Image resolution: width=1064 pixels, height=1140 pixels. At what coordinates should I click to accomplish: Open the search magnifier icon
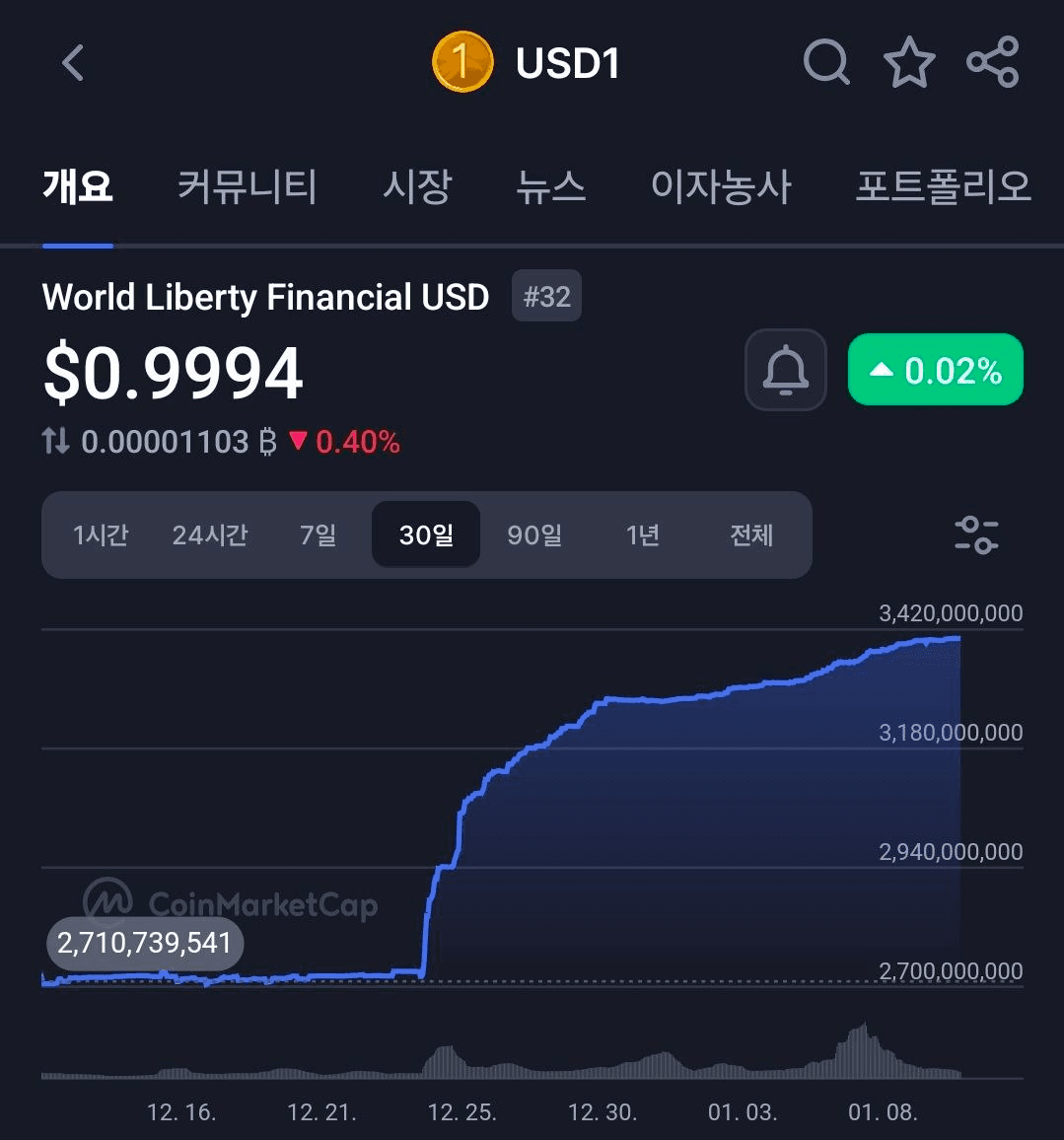[x=826, y=63]
